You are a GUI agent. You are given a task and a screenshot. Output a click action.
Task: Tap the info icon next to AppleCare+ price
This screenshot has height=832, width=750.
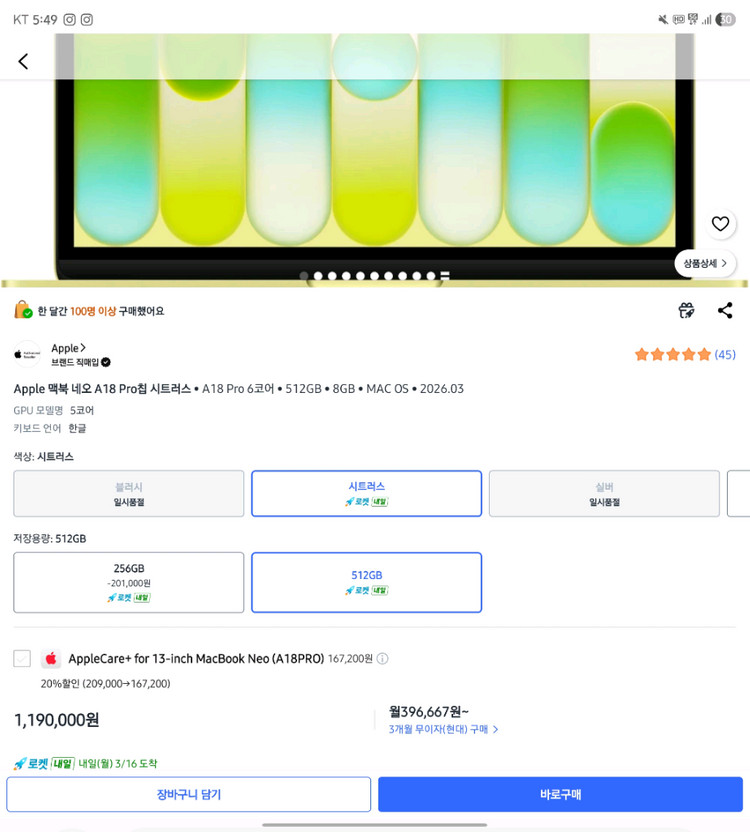coord(380,658)
